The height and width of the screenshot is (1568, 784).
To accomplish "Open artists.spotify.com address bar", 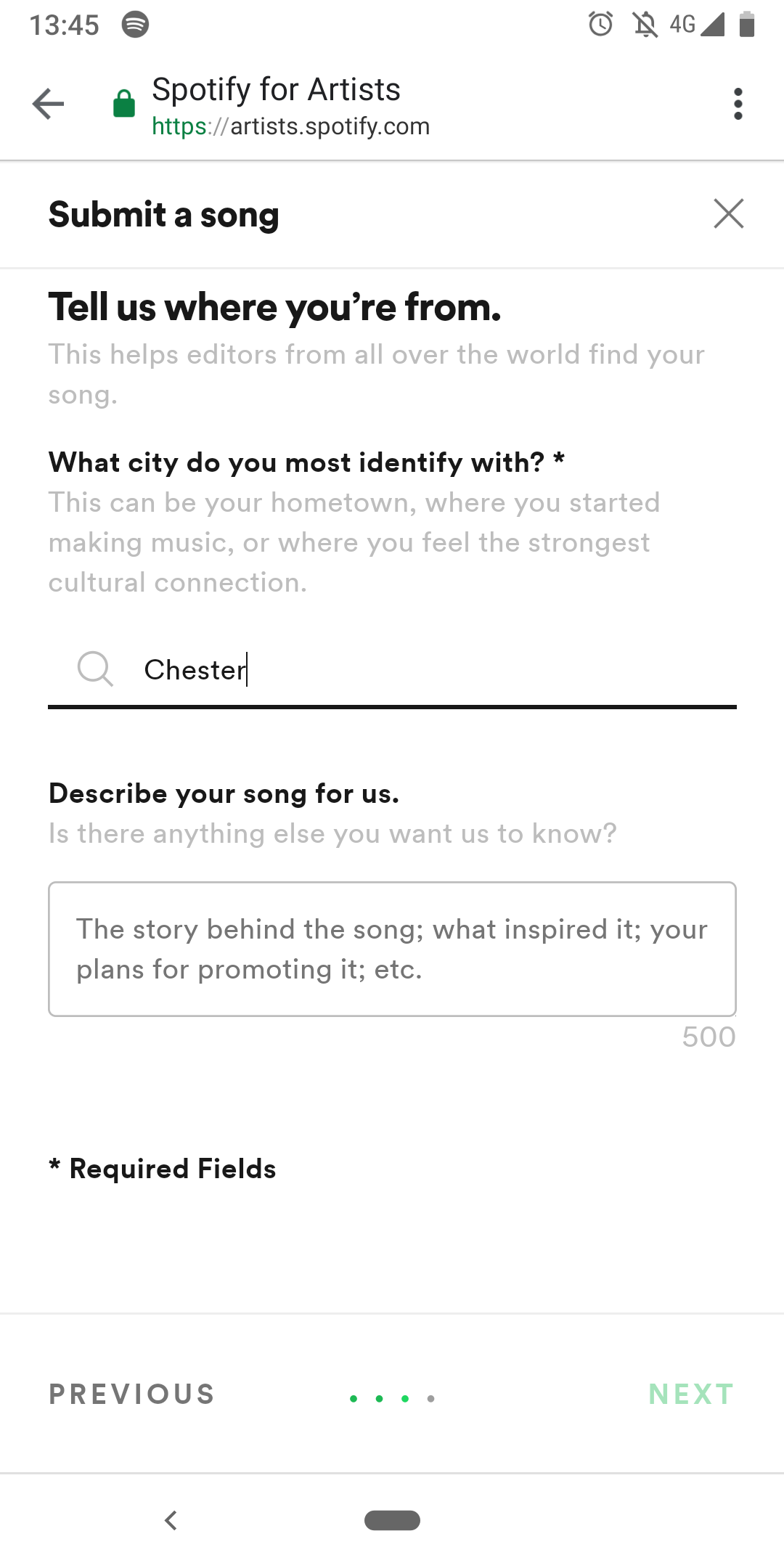I will click(x=290, y=126).
